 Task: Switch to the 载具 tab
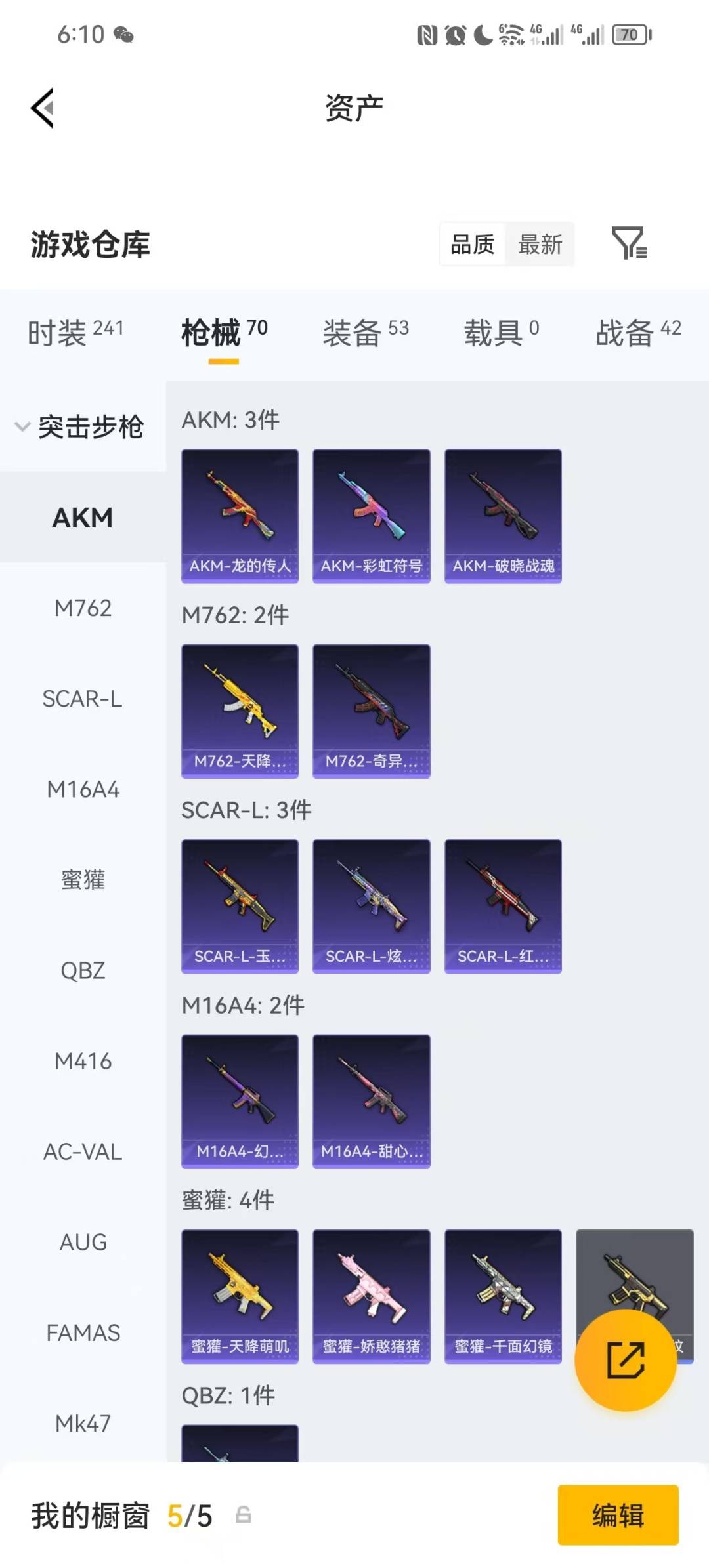pos(501,333)
